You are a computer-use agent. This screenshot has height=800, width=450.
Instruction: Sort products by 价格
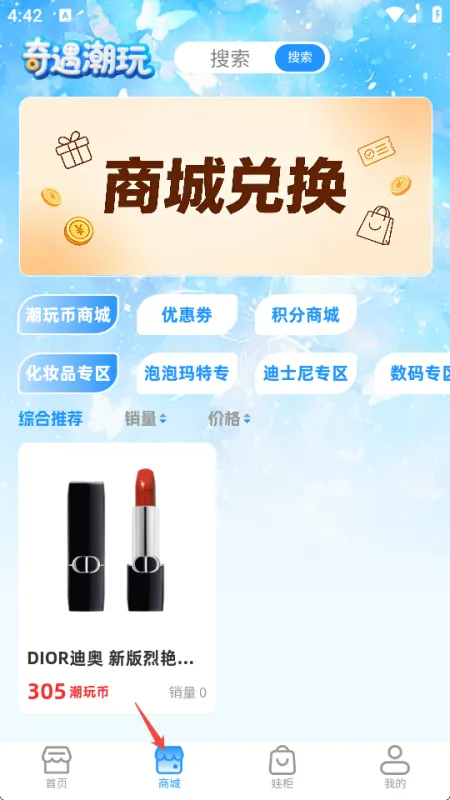[229, 419]
